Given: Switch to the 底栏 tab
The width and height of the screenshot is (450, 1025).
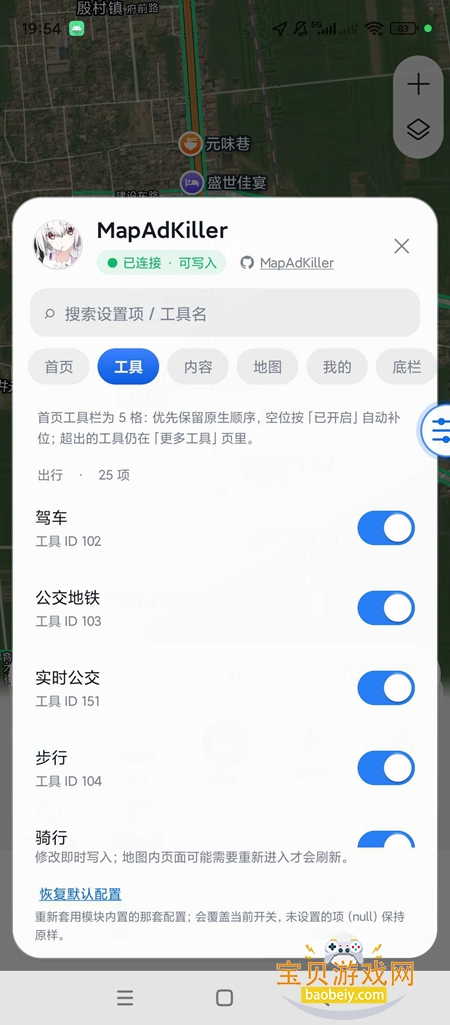Looking at the screenshot, I should [406, 367].
